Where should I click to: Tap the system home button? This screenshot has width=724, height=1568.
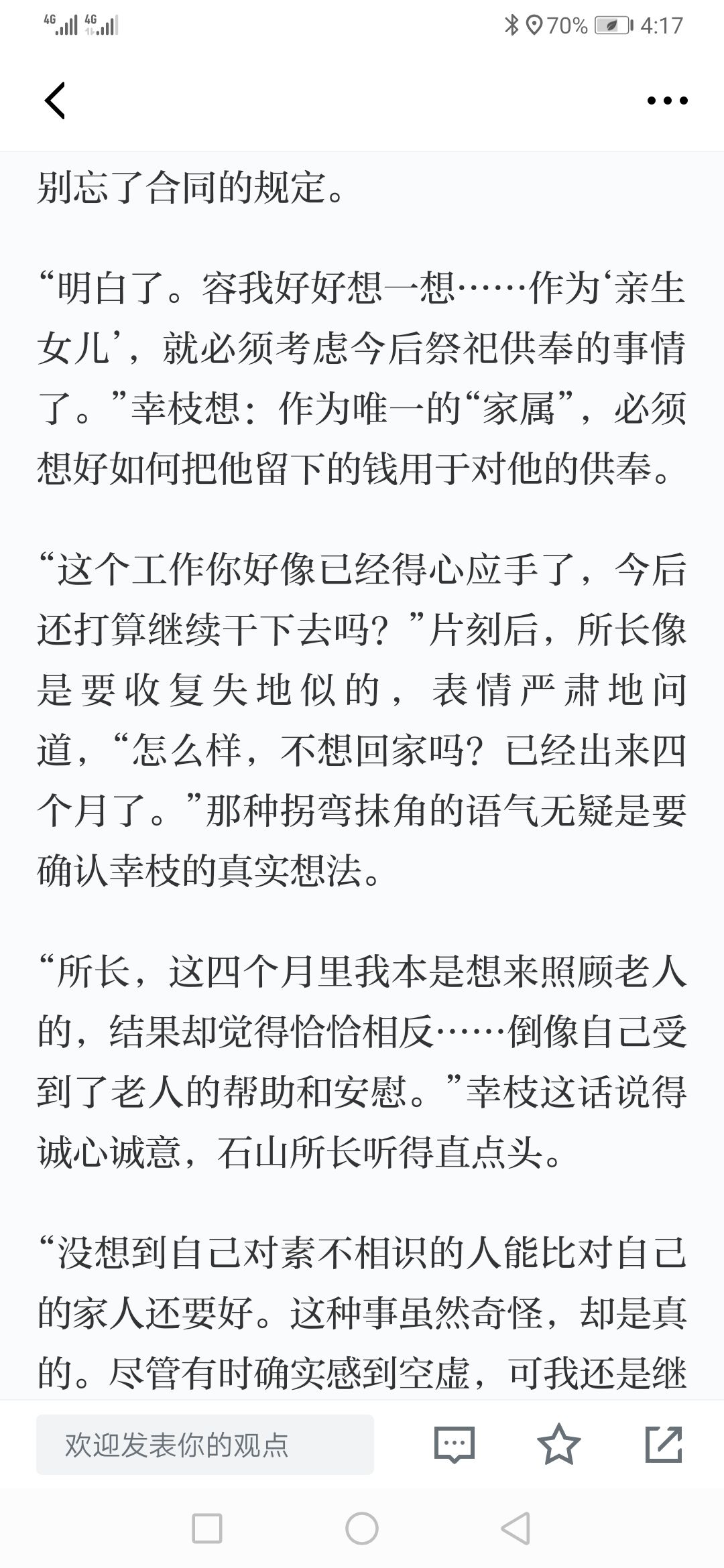pyautogui.click(x=362, y=1528)
